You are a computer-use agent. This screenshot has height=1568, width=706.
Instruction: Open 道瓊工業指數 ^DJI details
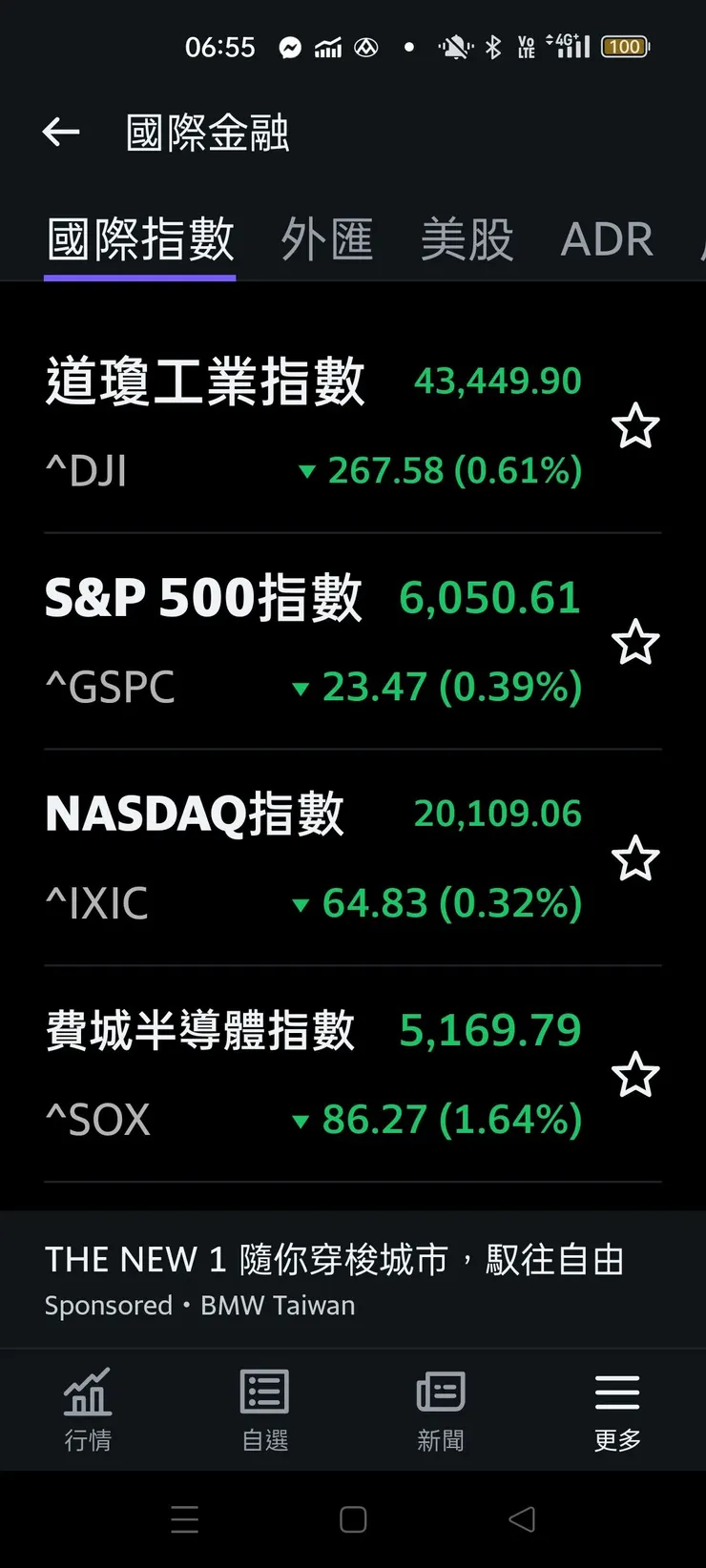pos(286,424)
